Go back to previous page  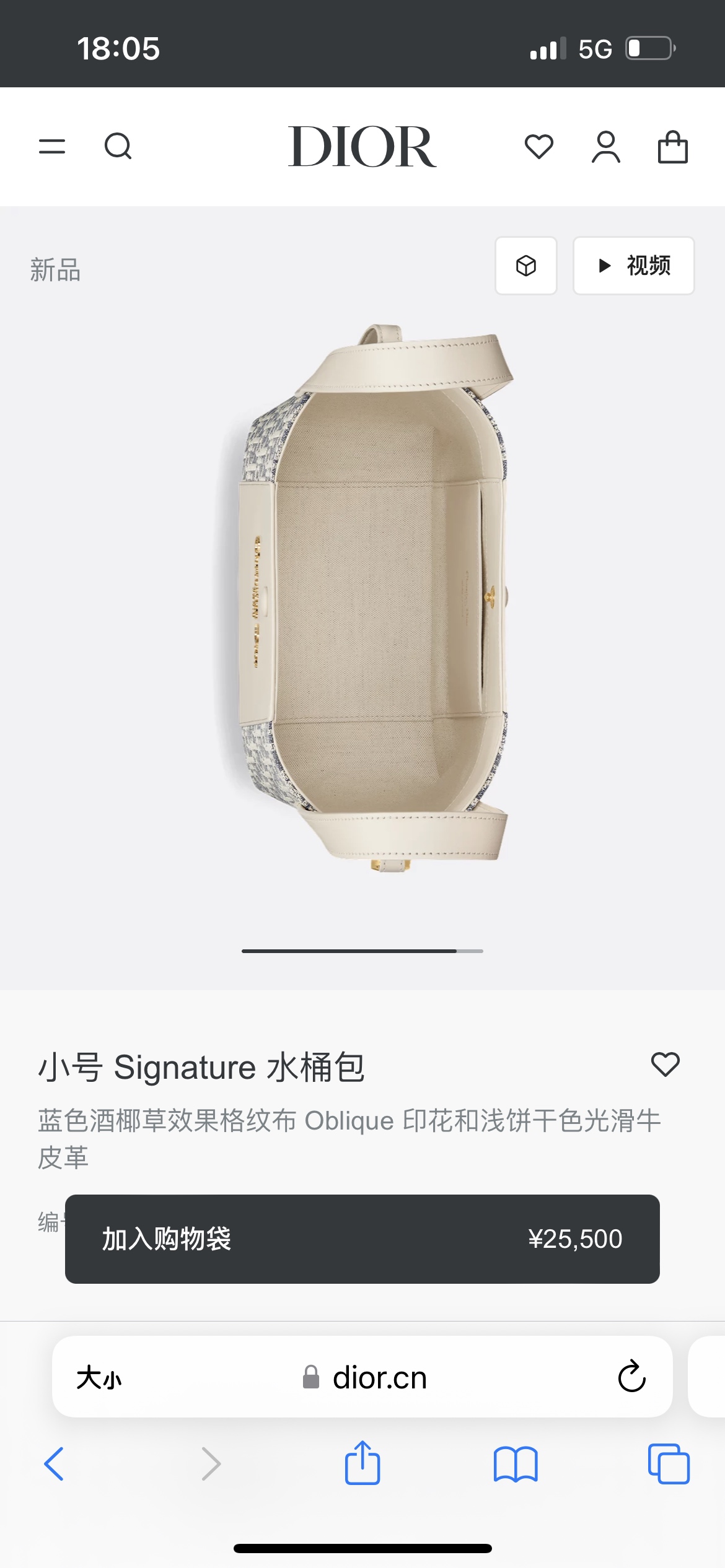point(54,1464)
